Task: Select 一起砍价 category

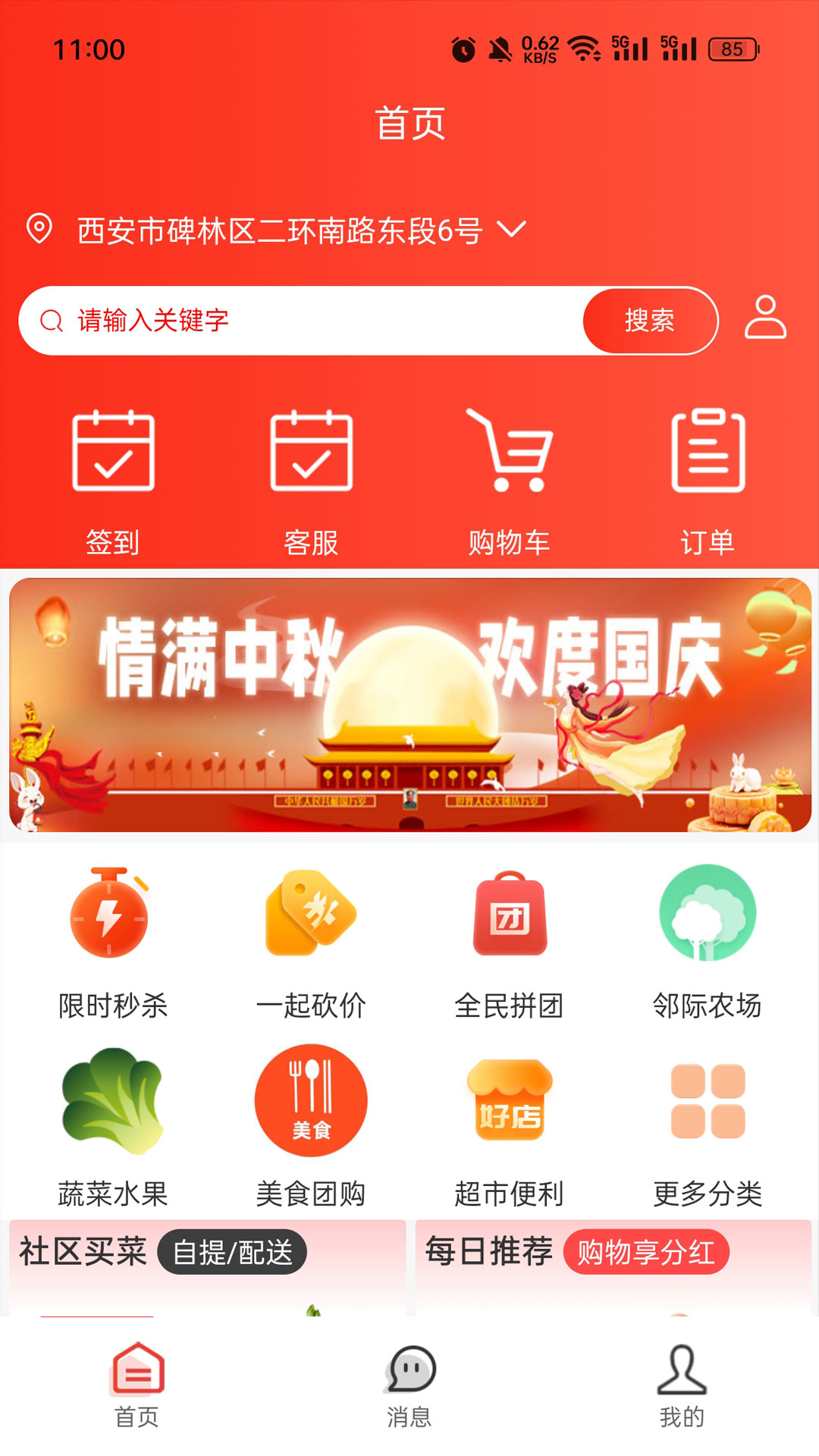Action: (311, 942)
